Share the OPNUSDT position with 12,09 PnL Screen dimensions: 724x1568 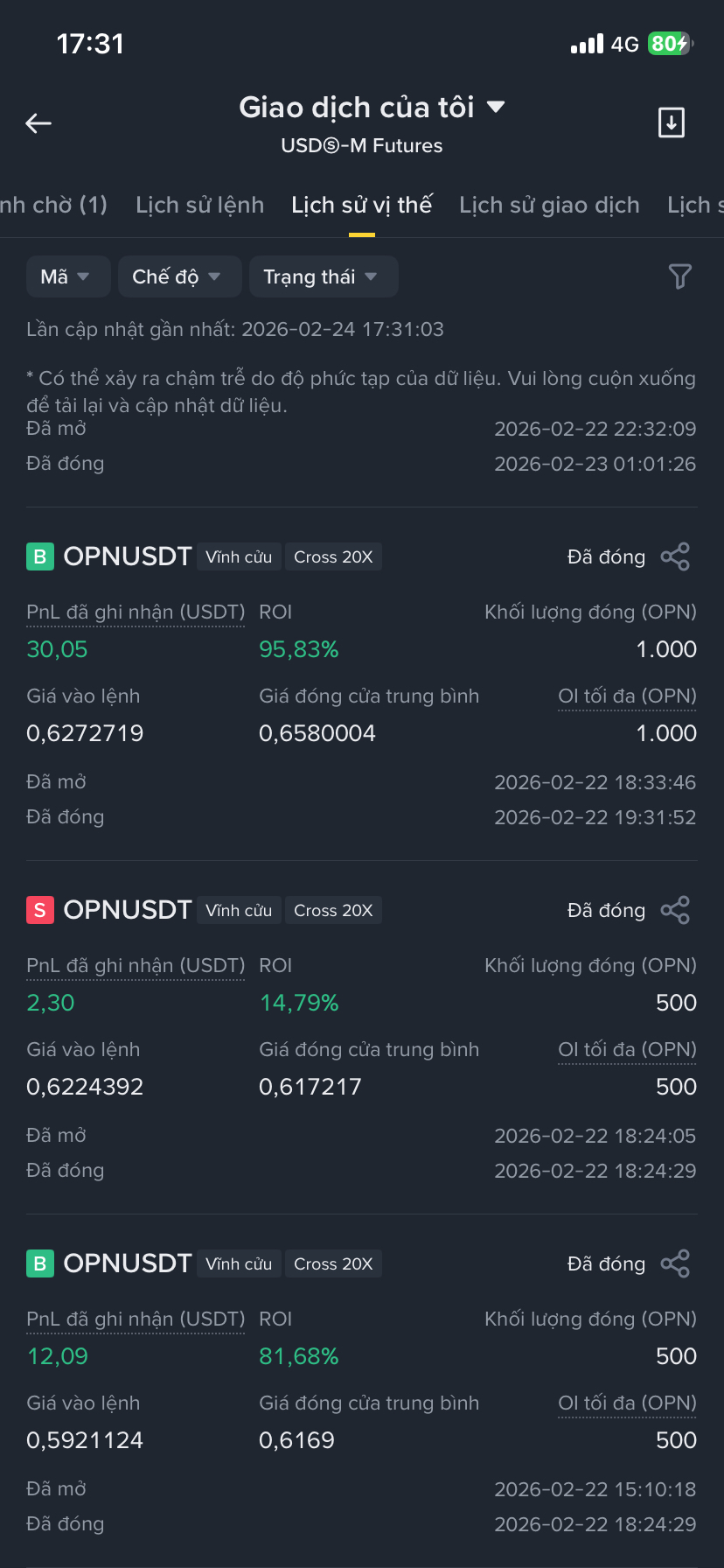click(x=675, y=1263)
